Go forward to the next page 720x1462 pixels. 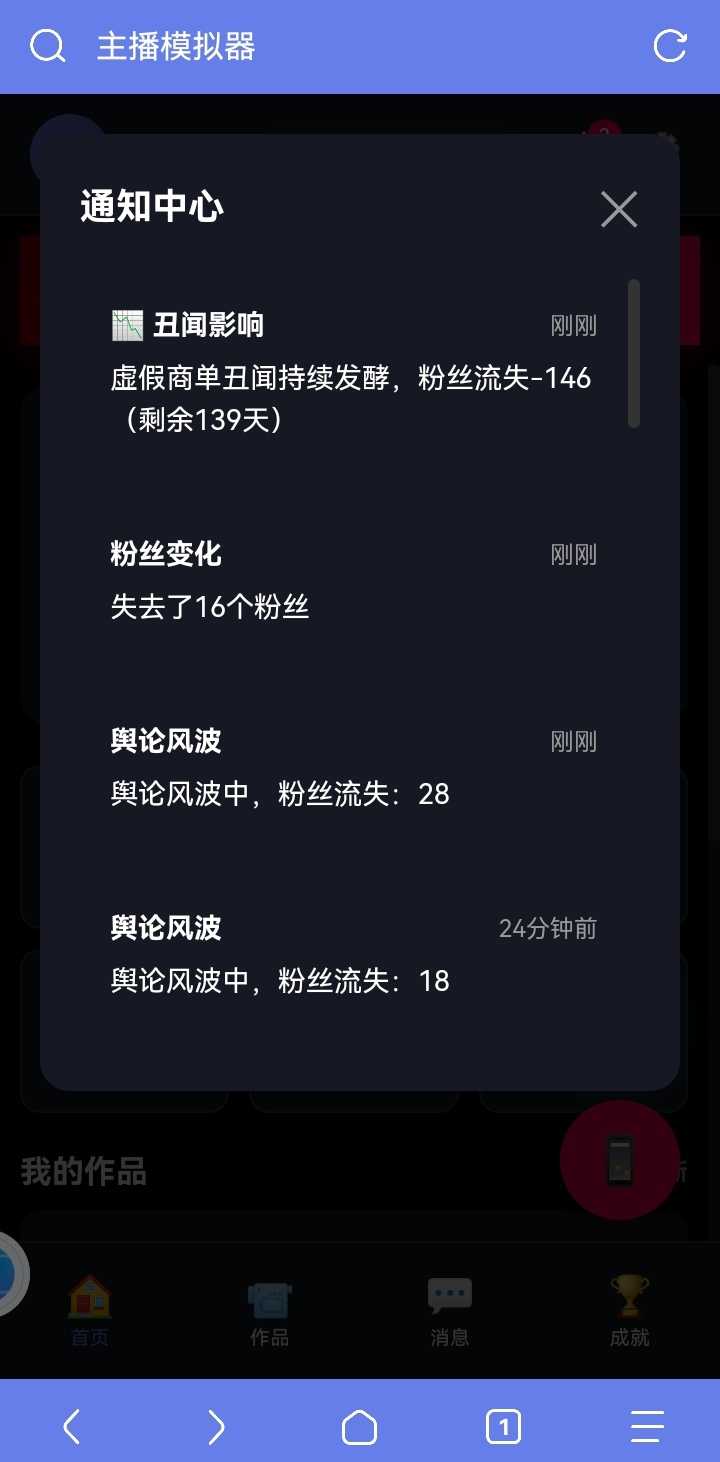(x=216, y=1426)
